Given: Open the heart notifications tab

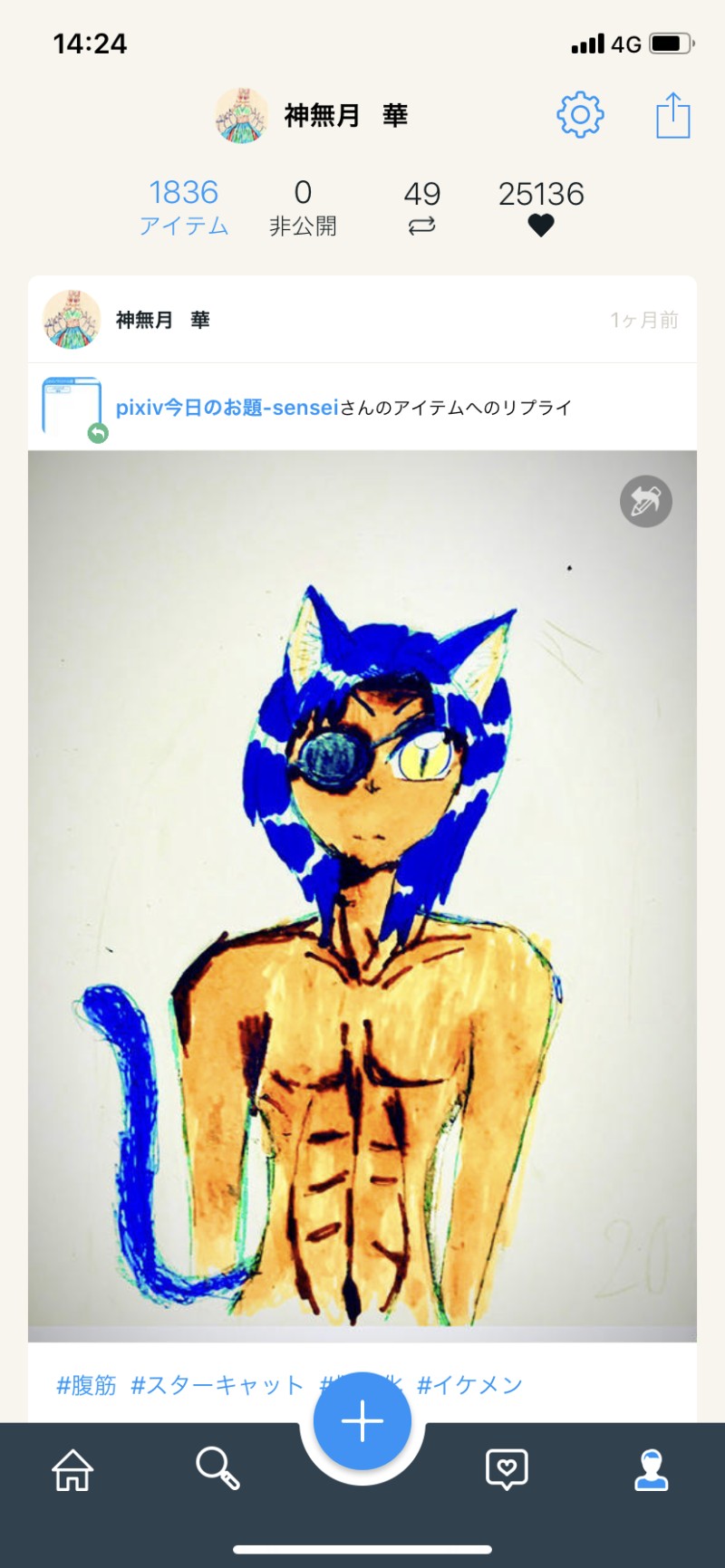Looking at the screenshot, I should click(x=507, y=1469).
